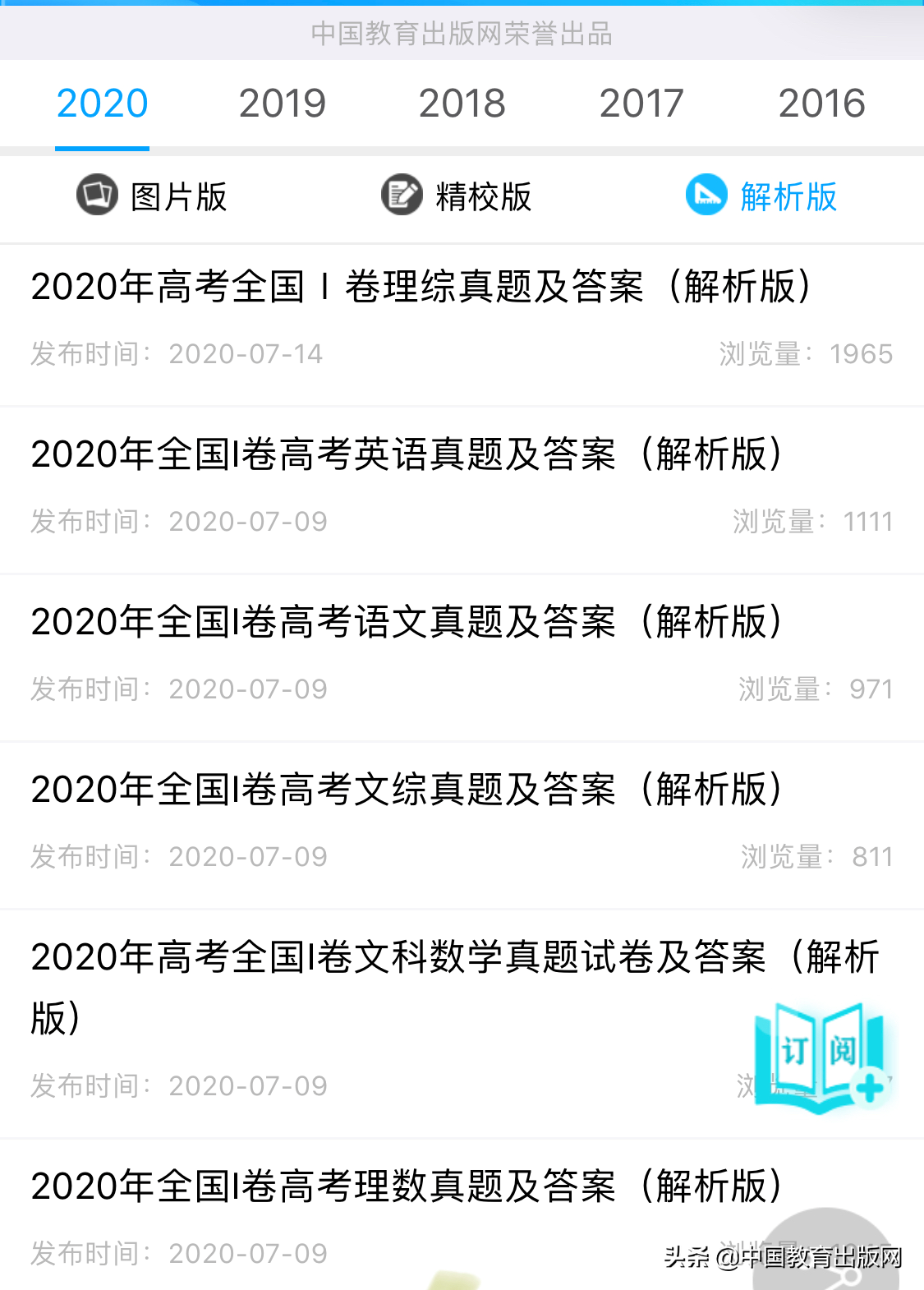Screen dimensions: 924x1290
Task: Tap the 中国教育出版网荣誉出品 header banner
Action: click(x=462, y=34)
